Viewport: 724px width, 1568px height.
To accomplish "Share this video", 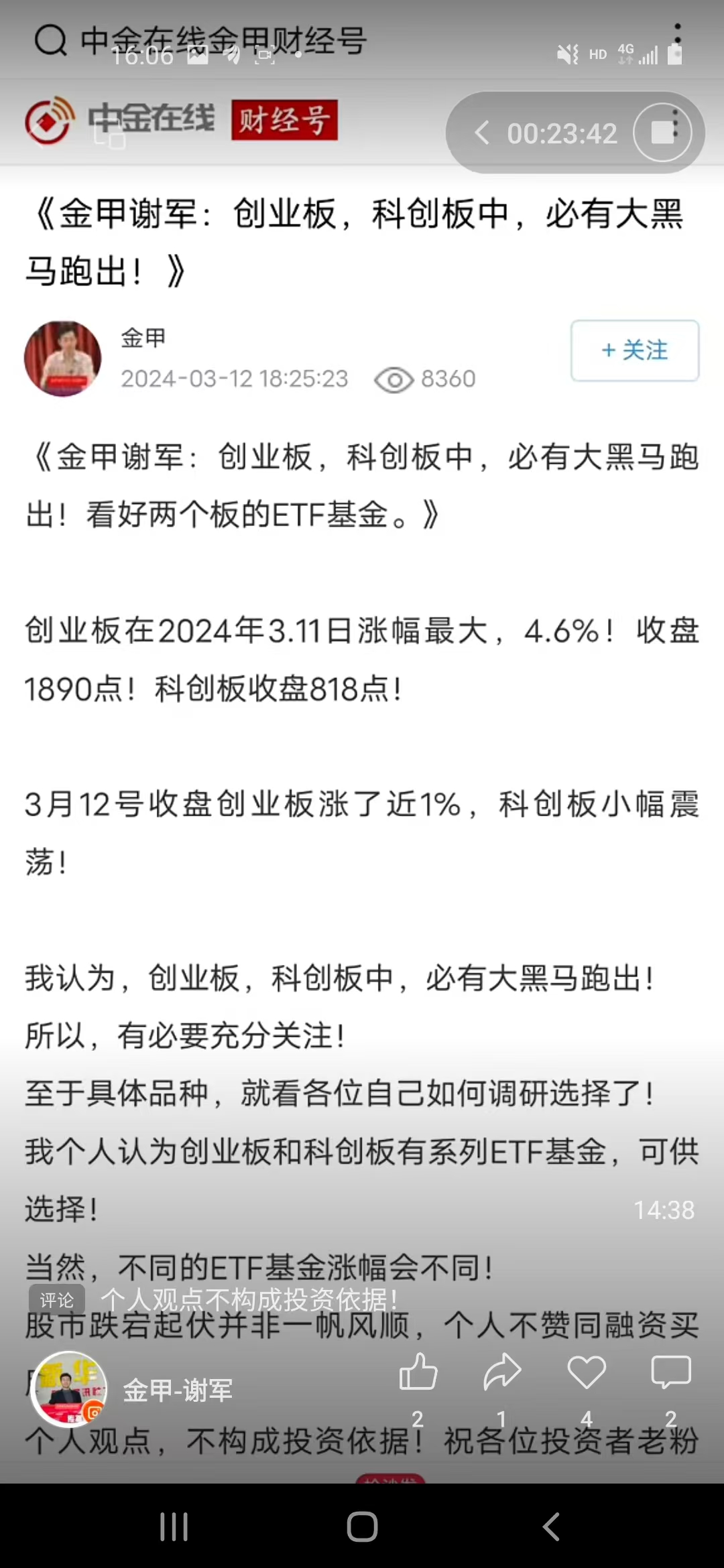I will 502,1372.
